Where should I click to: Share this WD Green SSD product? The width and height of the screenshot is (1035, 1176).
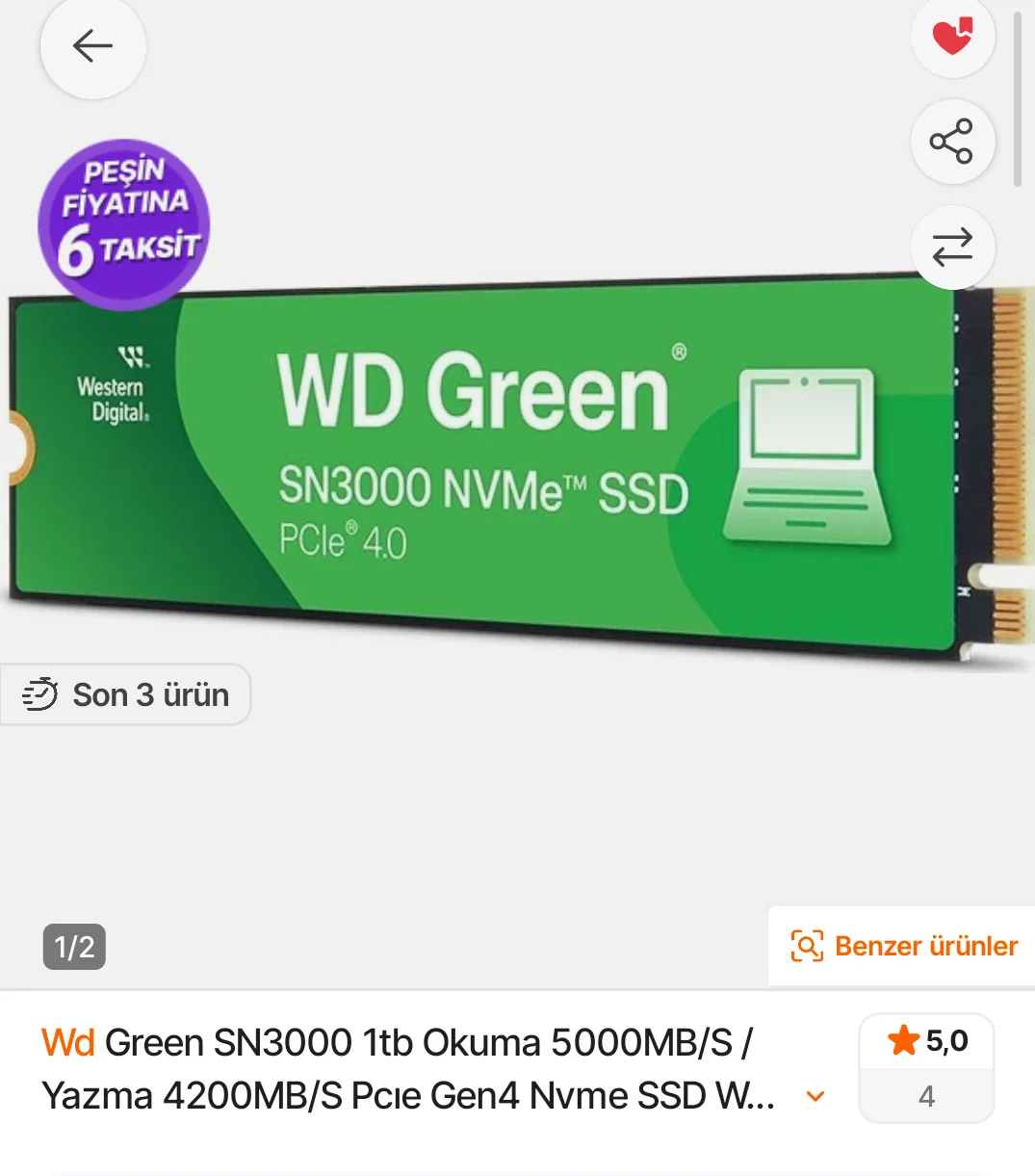[x=952, y=142]
